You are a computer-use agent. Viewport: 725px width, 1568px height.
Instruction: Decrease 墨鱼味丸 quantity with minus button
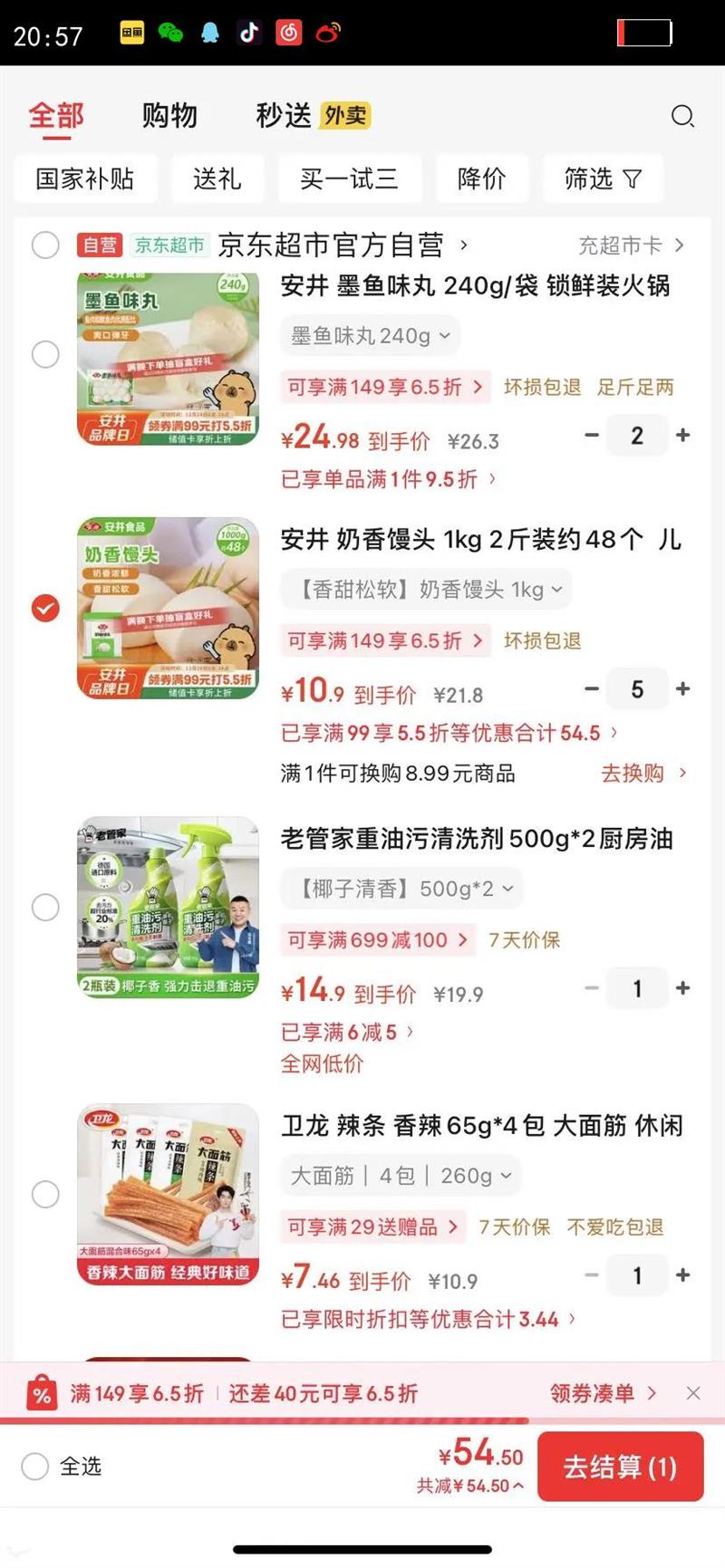click(592, 436)
